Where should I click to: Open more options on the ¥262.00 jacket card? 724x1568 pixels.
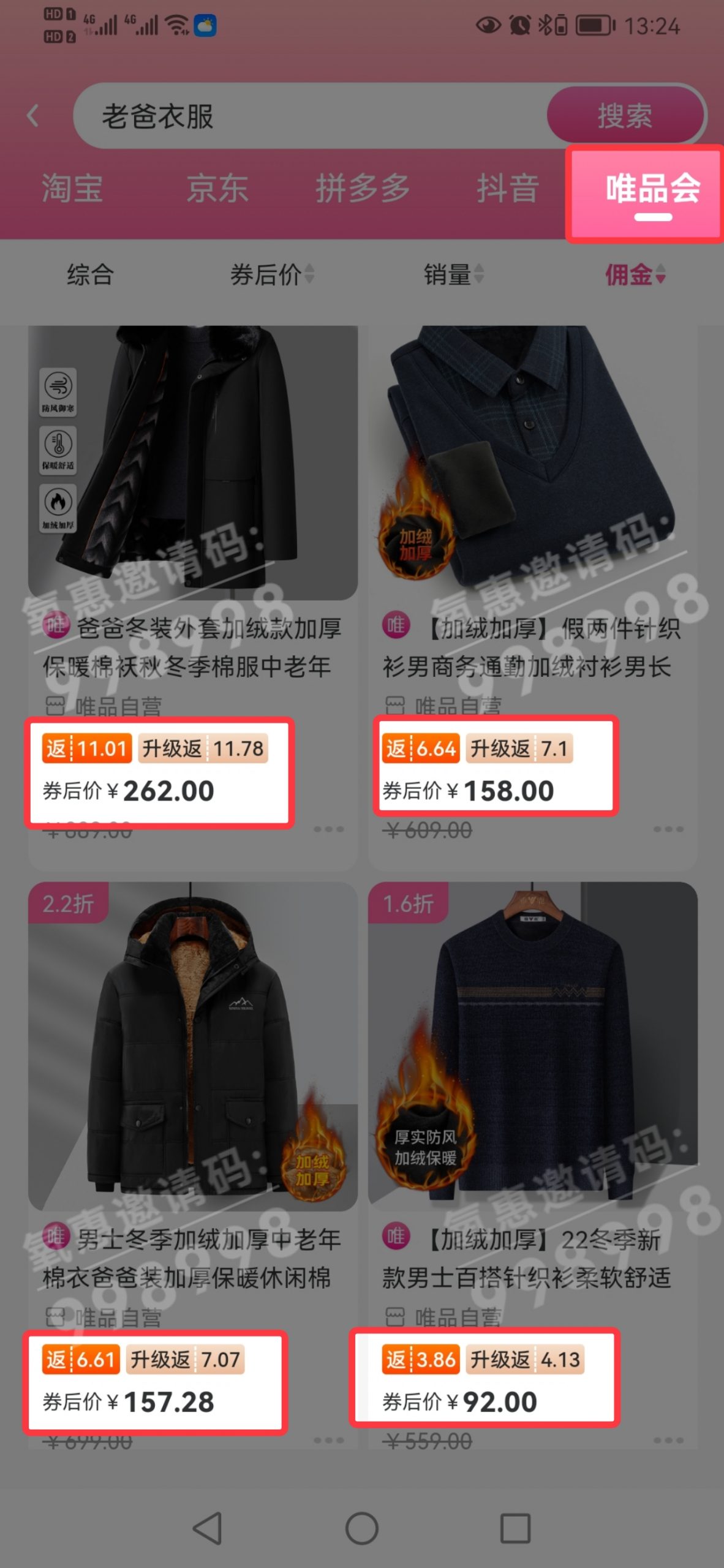click(x=329, y=829)
